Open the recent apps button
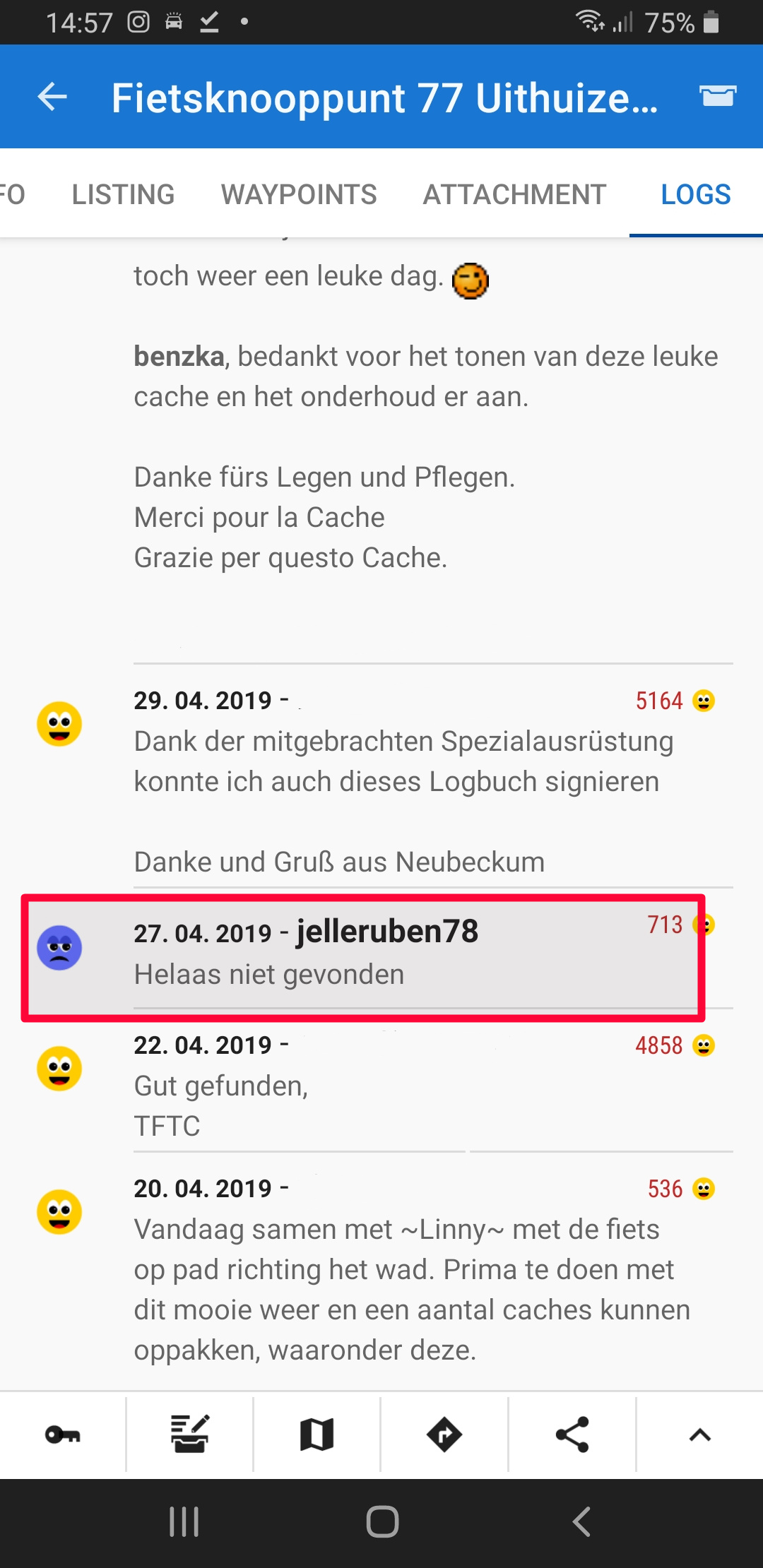763x1568 pixels. pyautogui.click(x=184, y=1521)
